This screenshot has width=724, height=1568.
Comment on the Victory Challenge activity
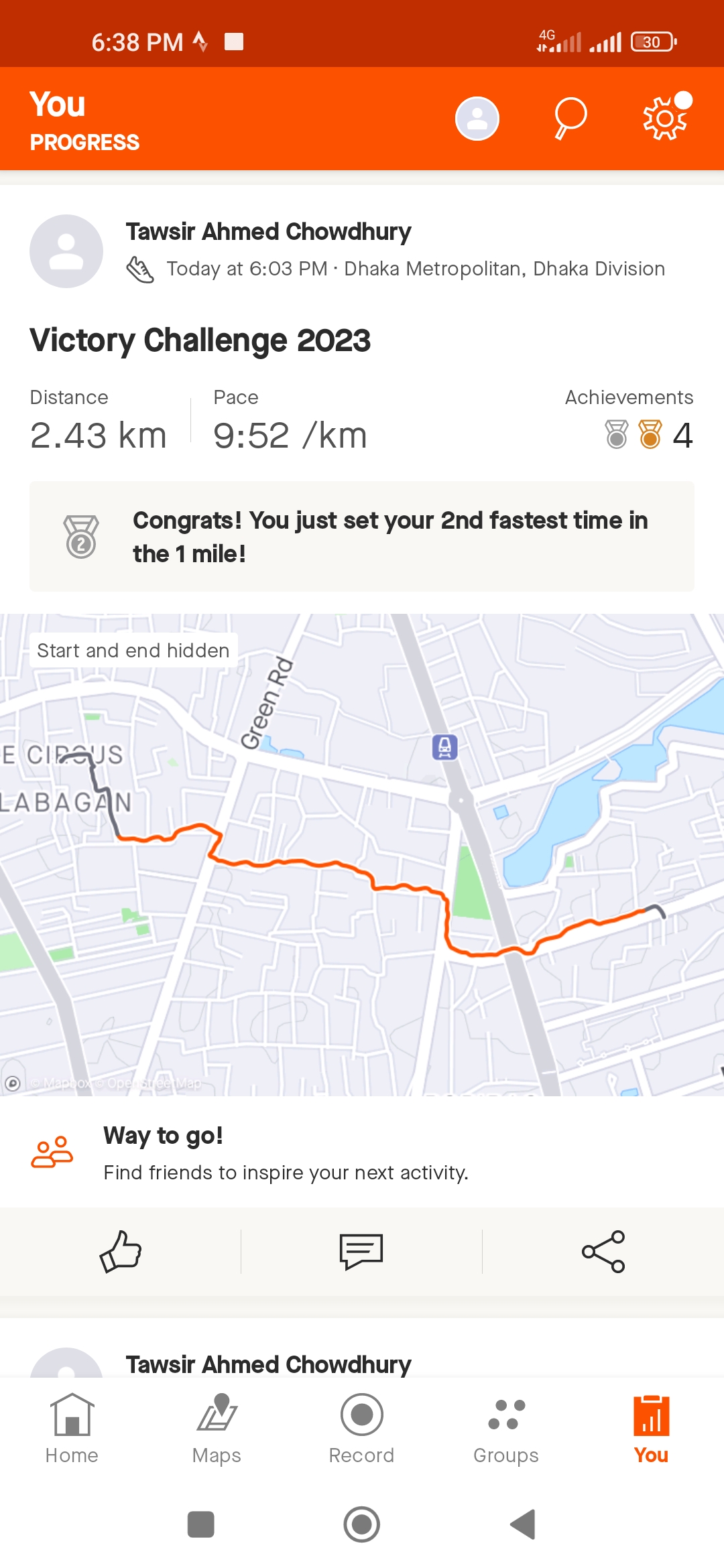click(361, 1251)
